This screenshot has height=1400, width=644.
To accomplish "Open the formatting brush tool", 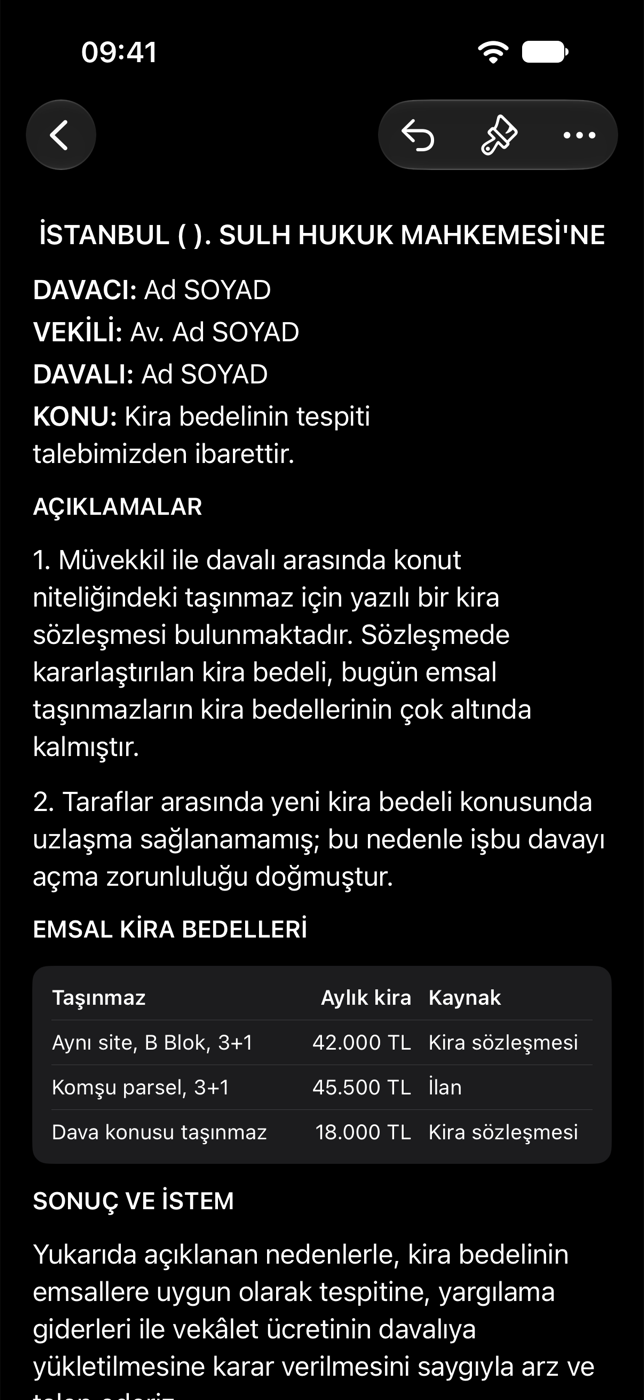I will click(x=499, y=135).
